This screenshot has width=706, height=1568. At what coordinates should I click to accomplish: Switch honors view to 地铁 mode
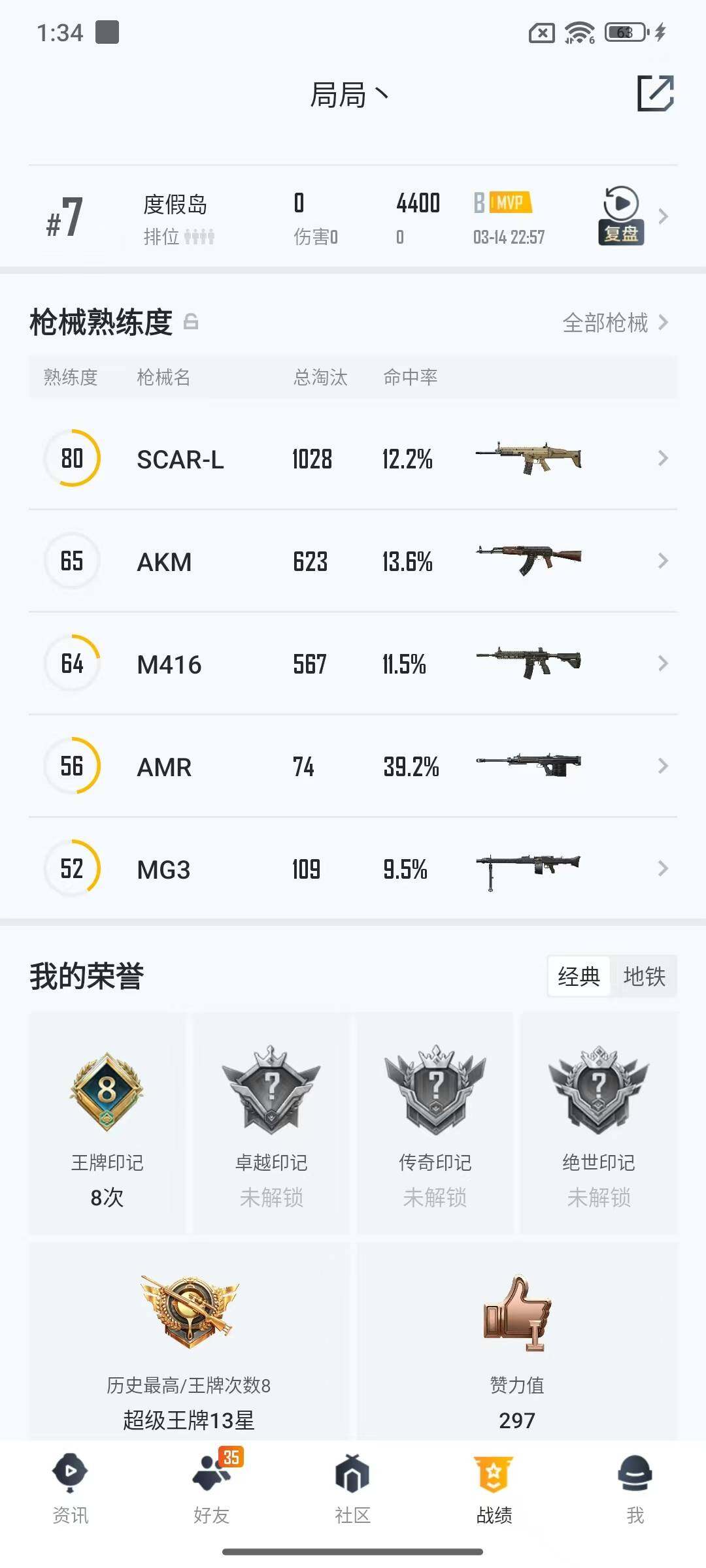click(x=645, y=976)
